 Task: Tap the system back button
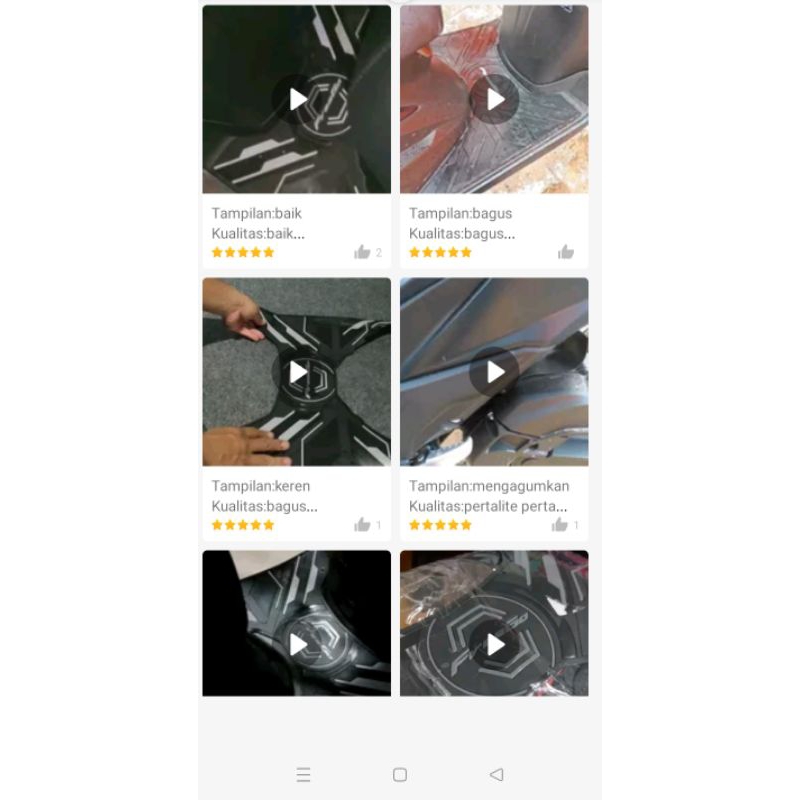click(x=496, y=774)
